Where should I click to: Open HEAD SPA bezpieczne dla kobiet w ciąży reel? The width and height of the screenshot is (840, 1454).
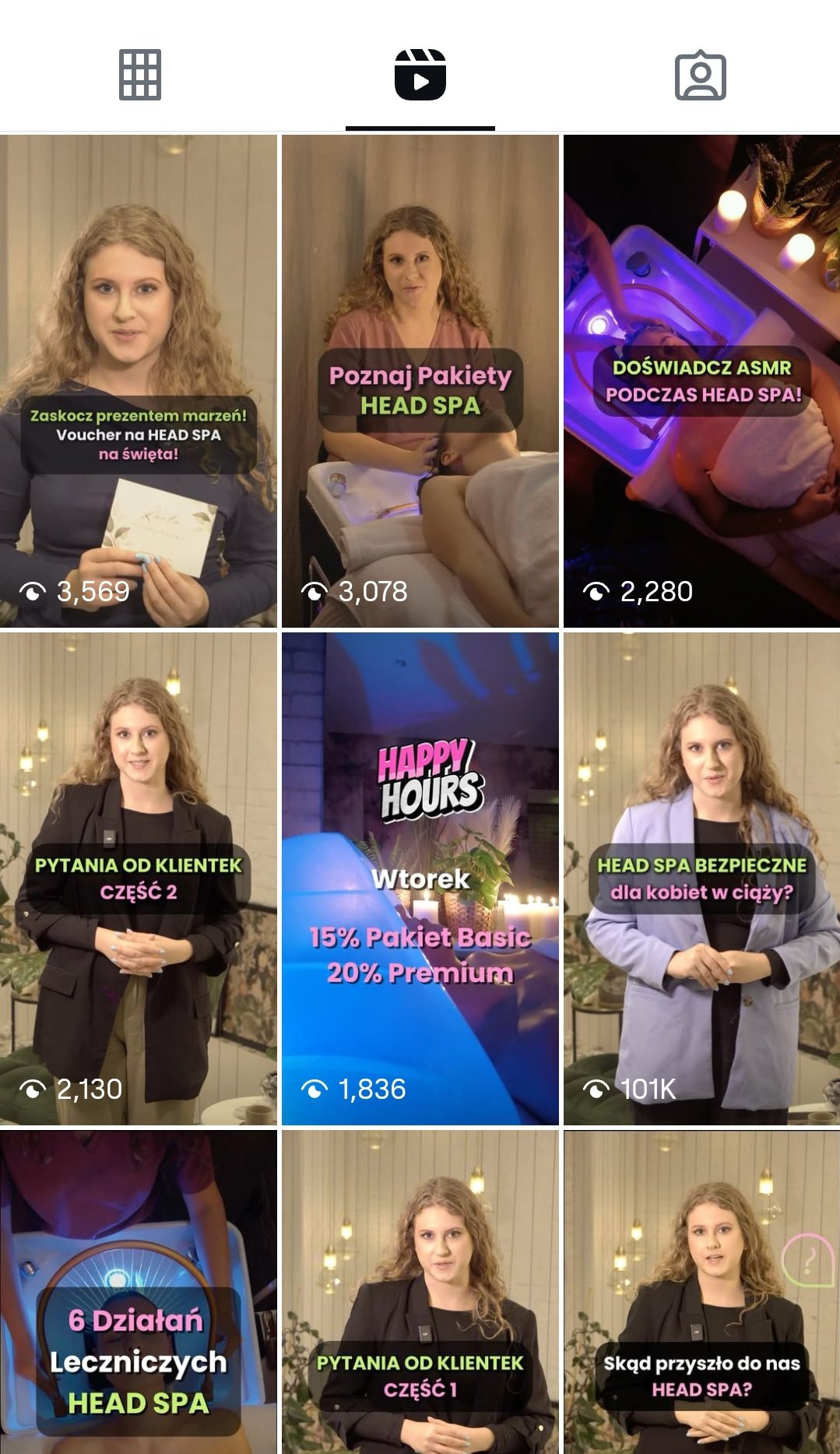pyautogui.click(x=701, y=878)
